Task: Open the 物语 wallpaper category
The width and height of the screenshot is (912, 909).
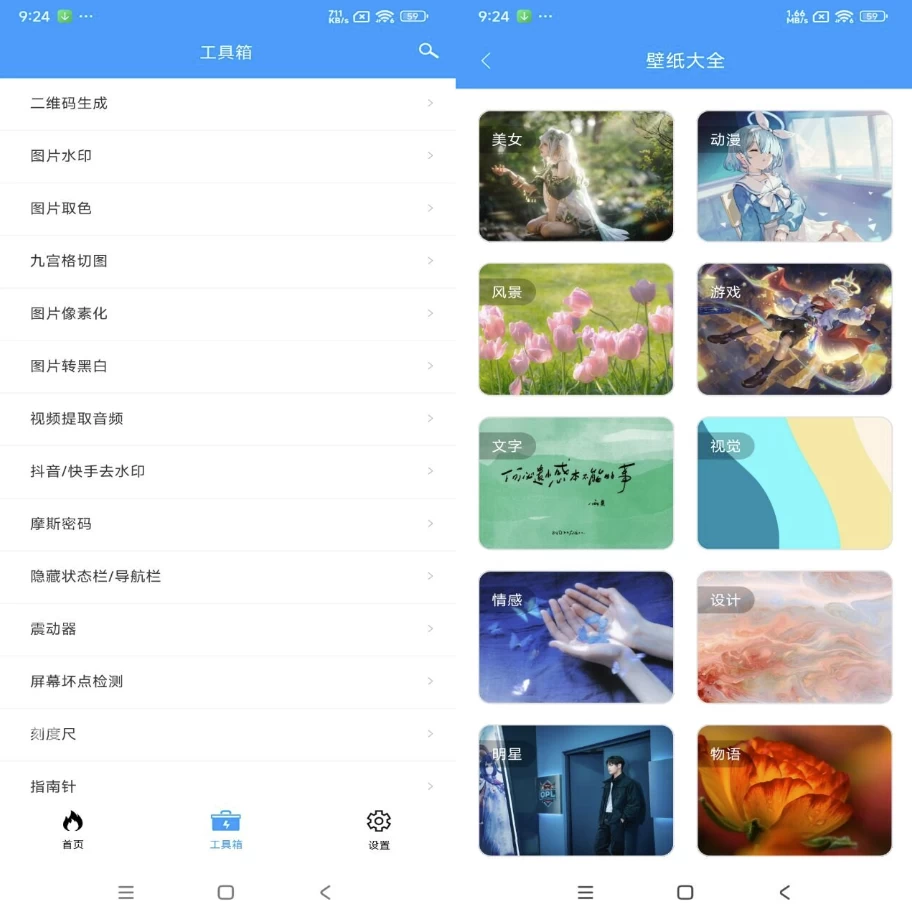Action: (794, 790)
